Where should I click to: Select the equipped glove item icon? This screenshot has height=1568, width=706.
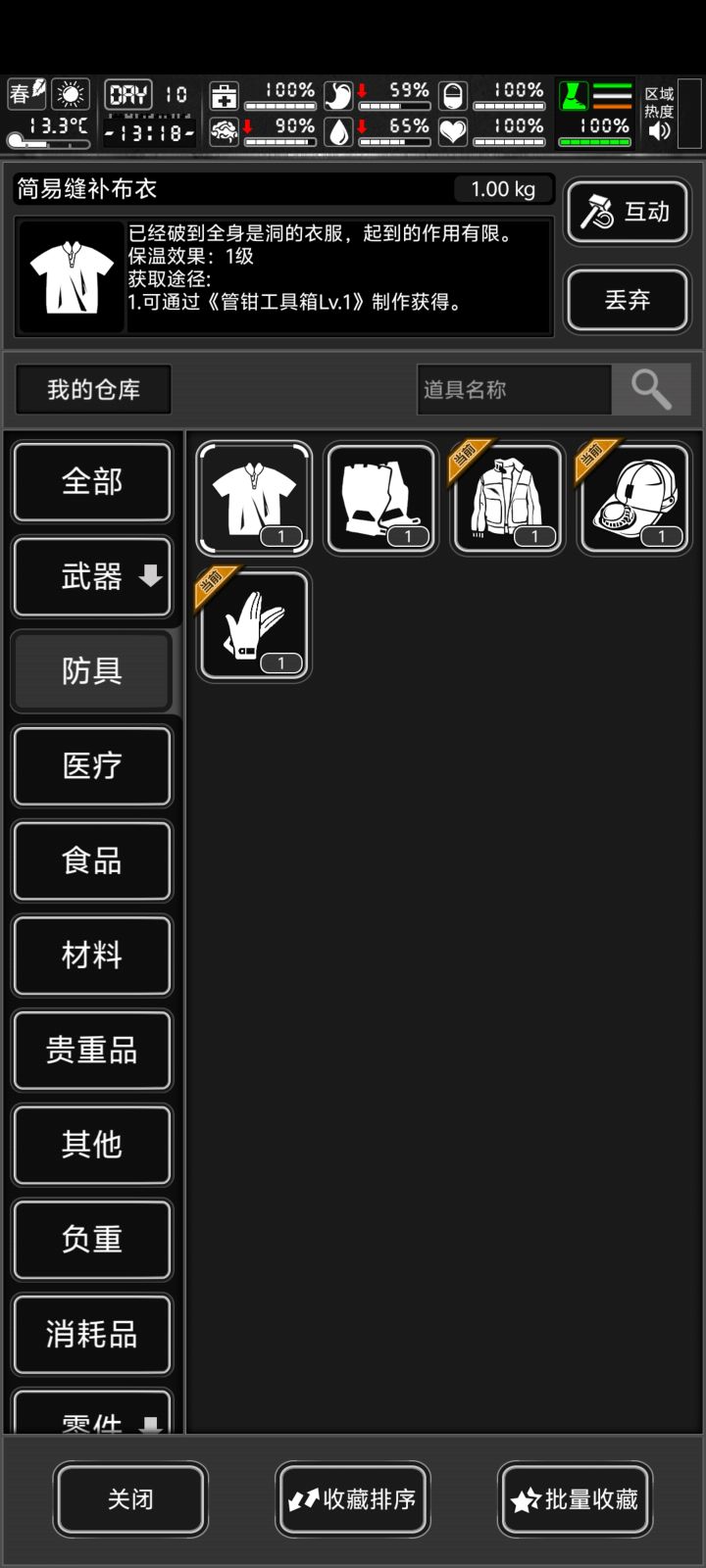click(x=253, y=625)
